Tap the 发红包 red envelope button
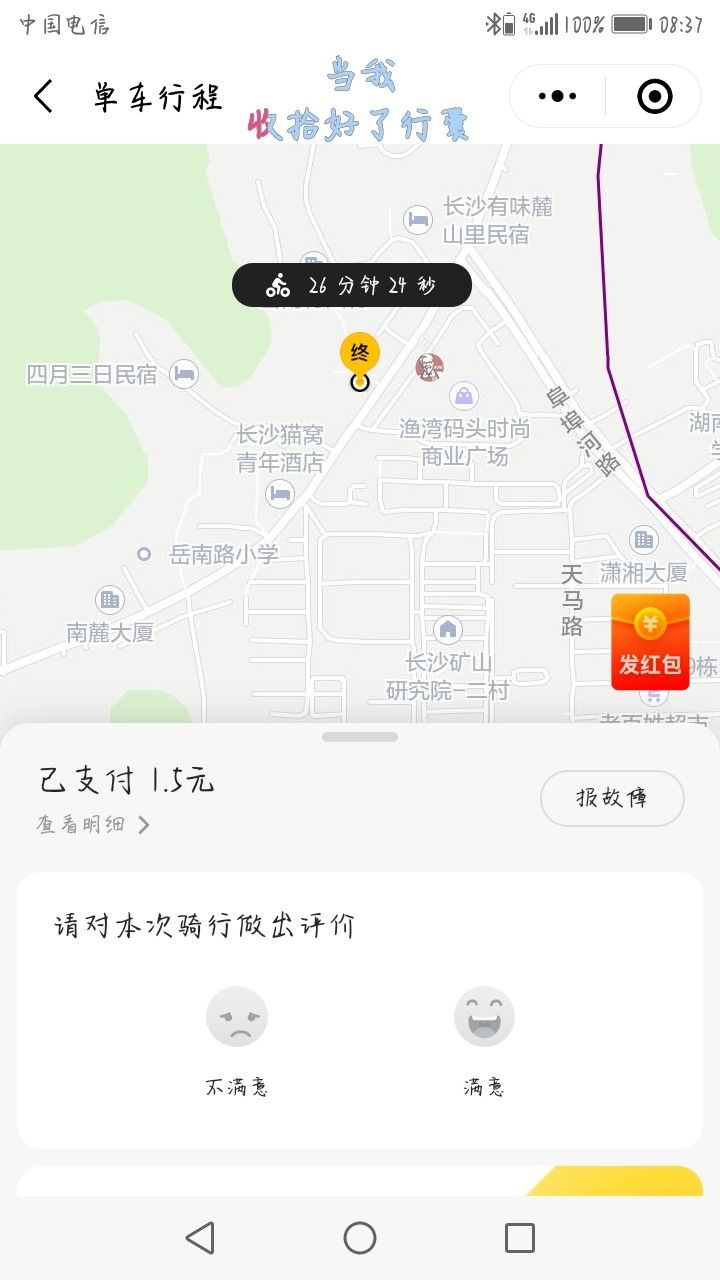720x1280 pixels. coord(650,642)
